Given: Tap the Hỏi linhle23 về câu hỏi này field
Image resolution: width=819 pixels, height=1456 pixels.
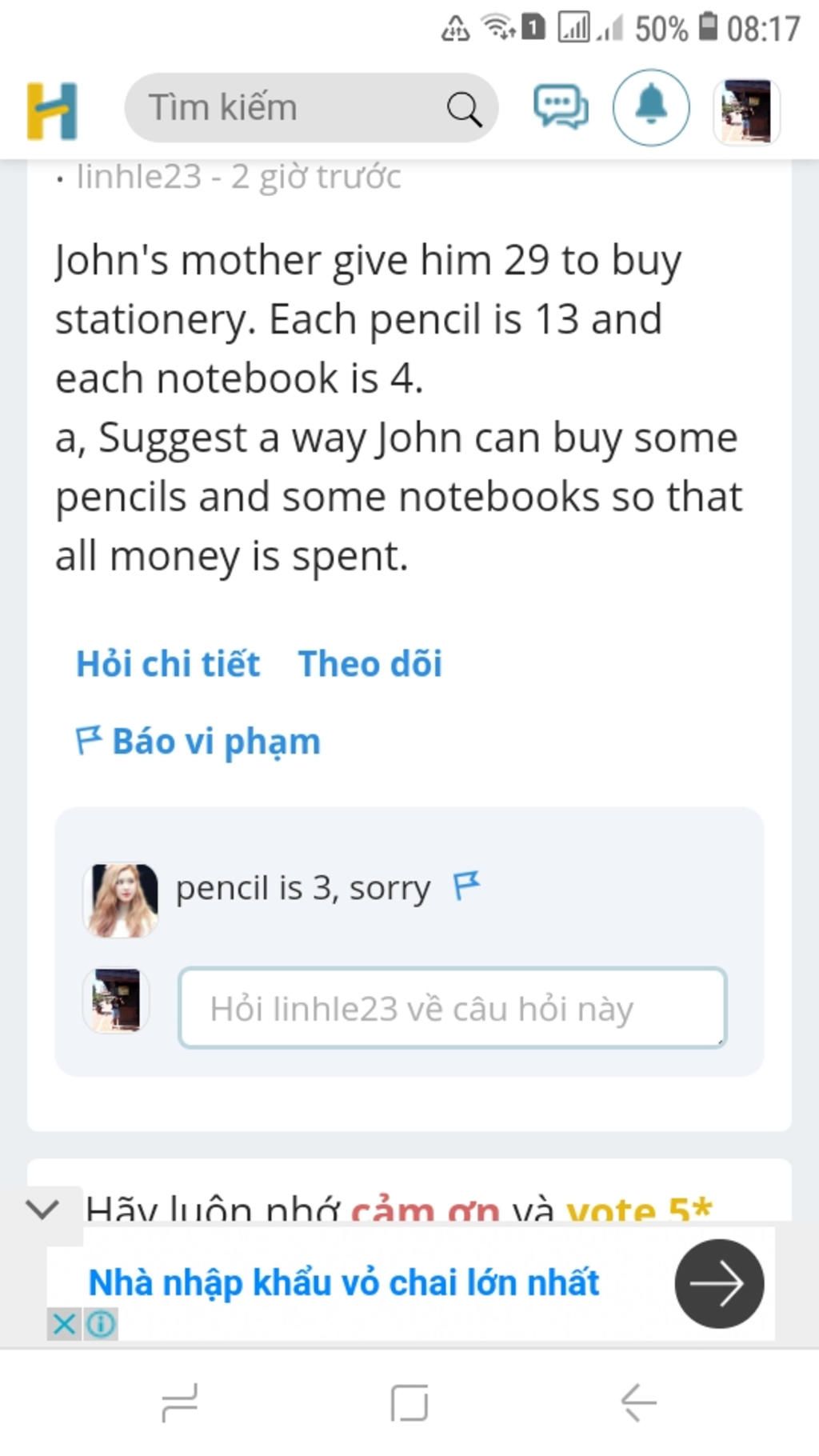Looking at the screenshot, I should click(x=452, y=1008).
